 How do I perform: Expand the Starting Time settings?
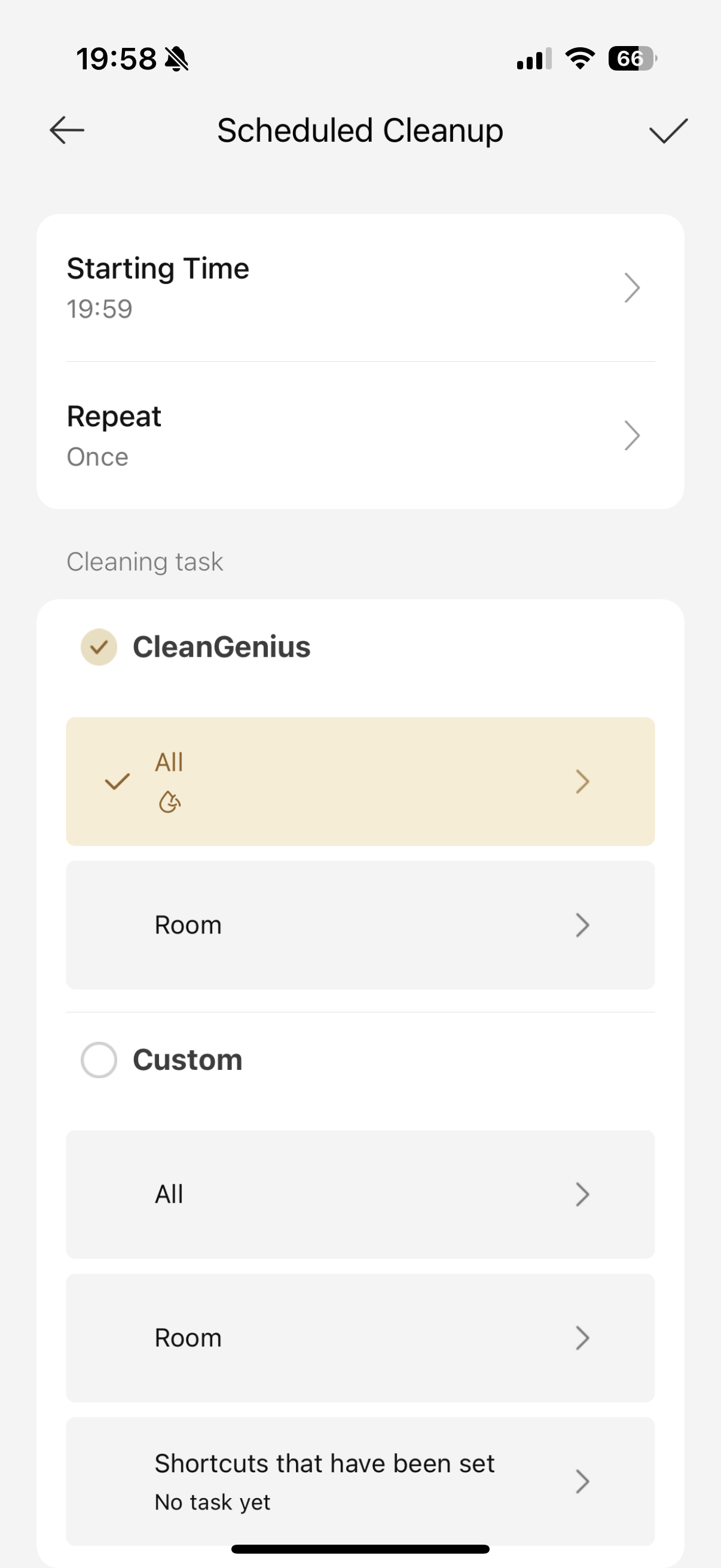360,286
